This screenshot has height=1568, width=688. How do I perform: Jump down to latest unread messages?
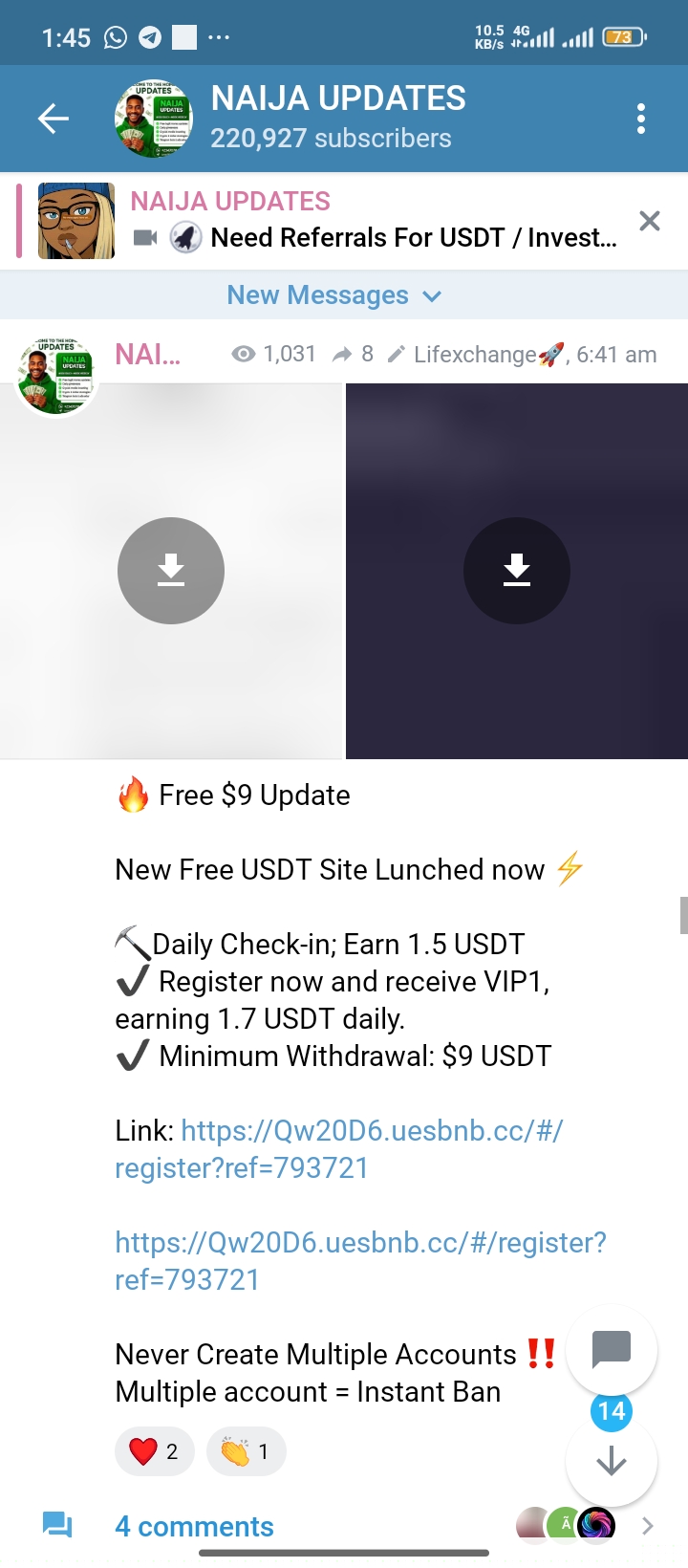pos(612,1460)
